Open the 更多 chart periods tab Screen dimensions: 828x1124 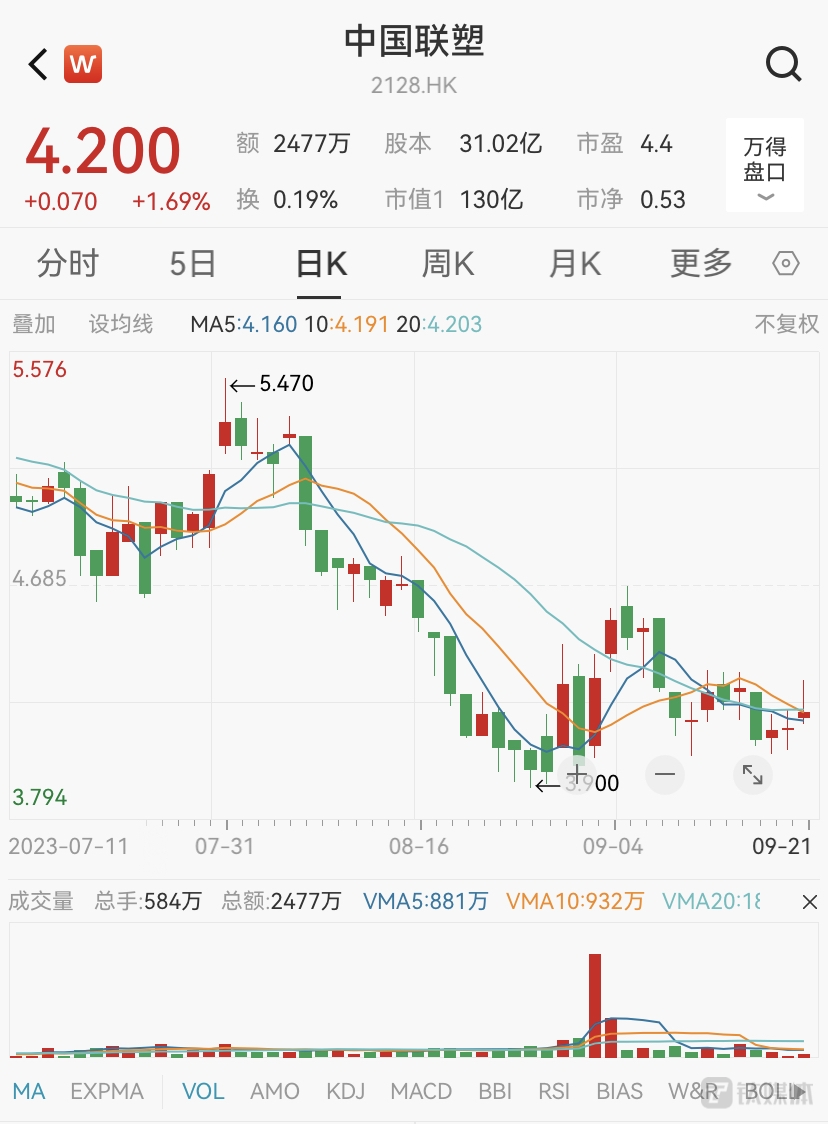pyautogui.click(x=701, y=264)
